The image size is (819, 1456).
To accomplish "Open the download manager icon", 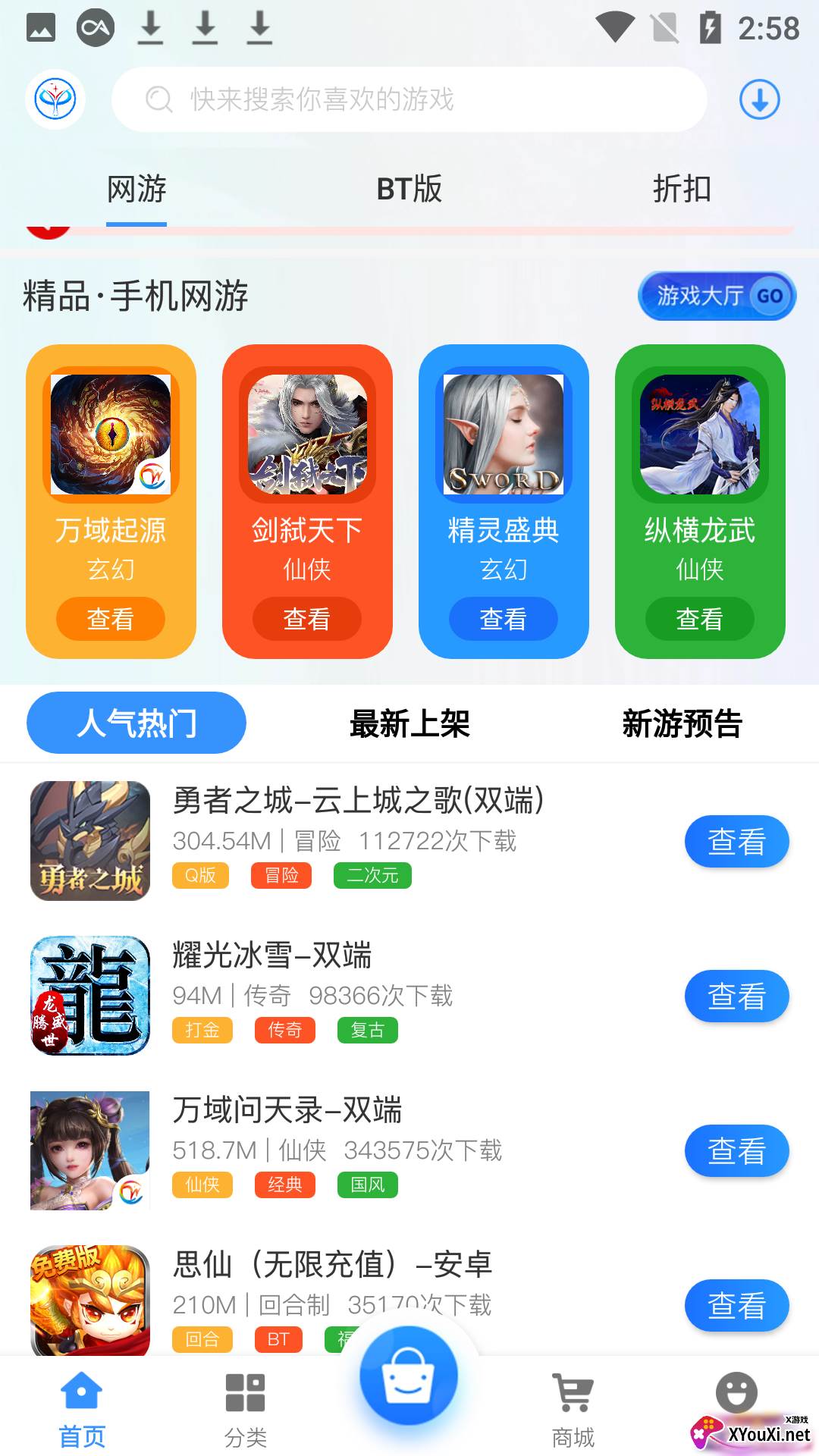I will click(759, 99).
